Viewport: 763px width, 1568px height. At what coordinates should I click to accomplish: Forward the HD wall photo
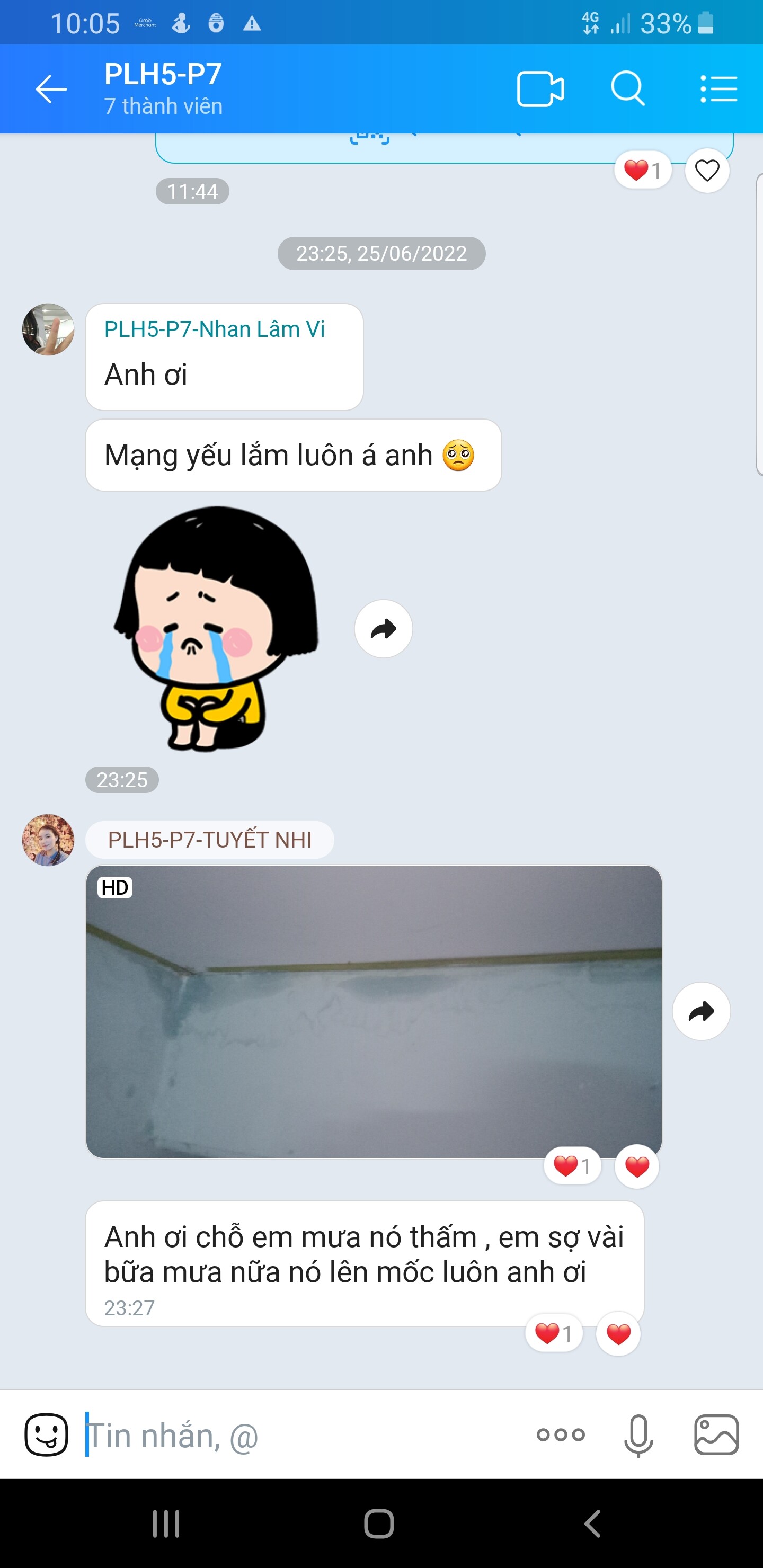701,1011
